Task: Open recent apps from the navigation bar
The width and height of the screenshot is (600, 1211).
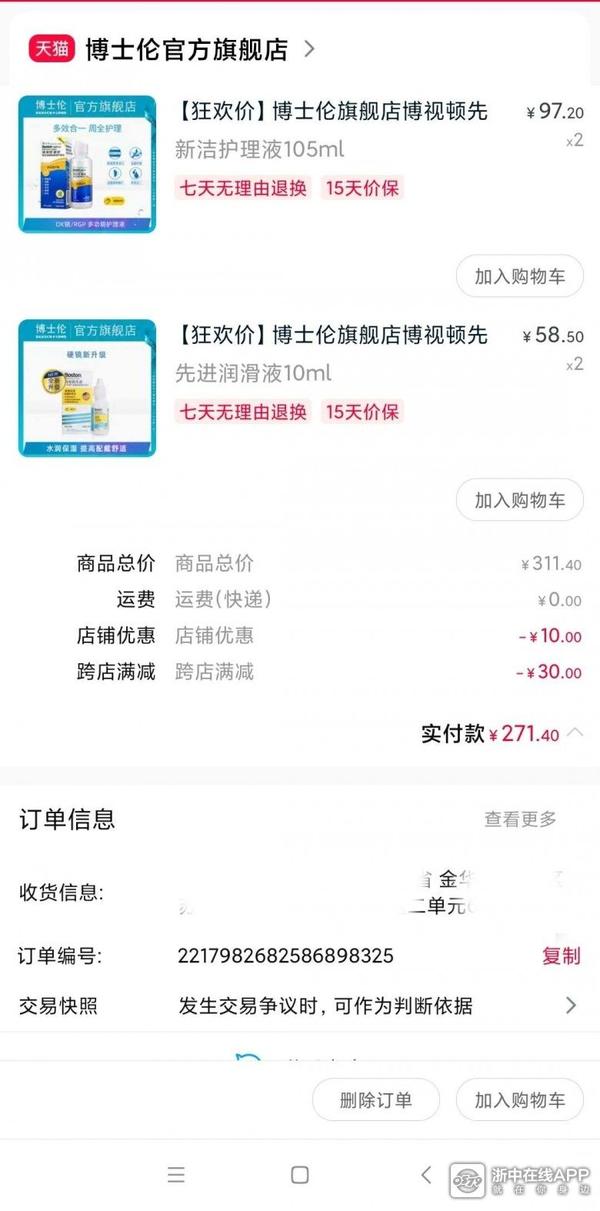Action: click(x=176, y=1175)
